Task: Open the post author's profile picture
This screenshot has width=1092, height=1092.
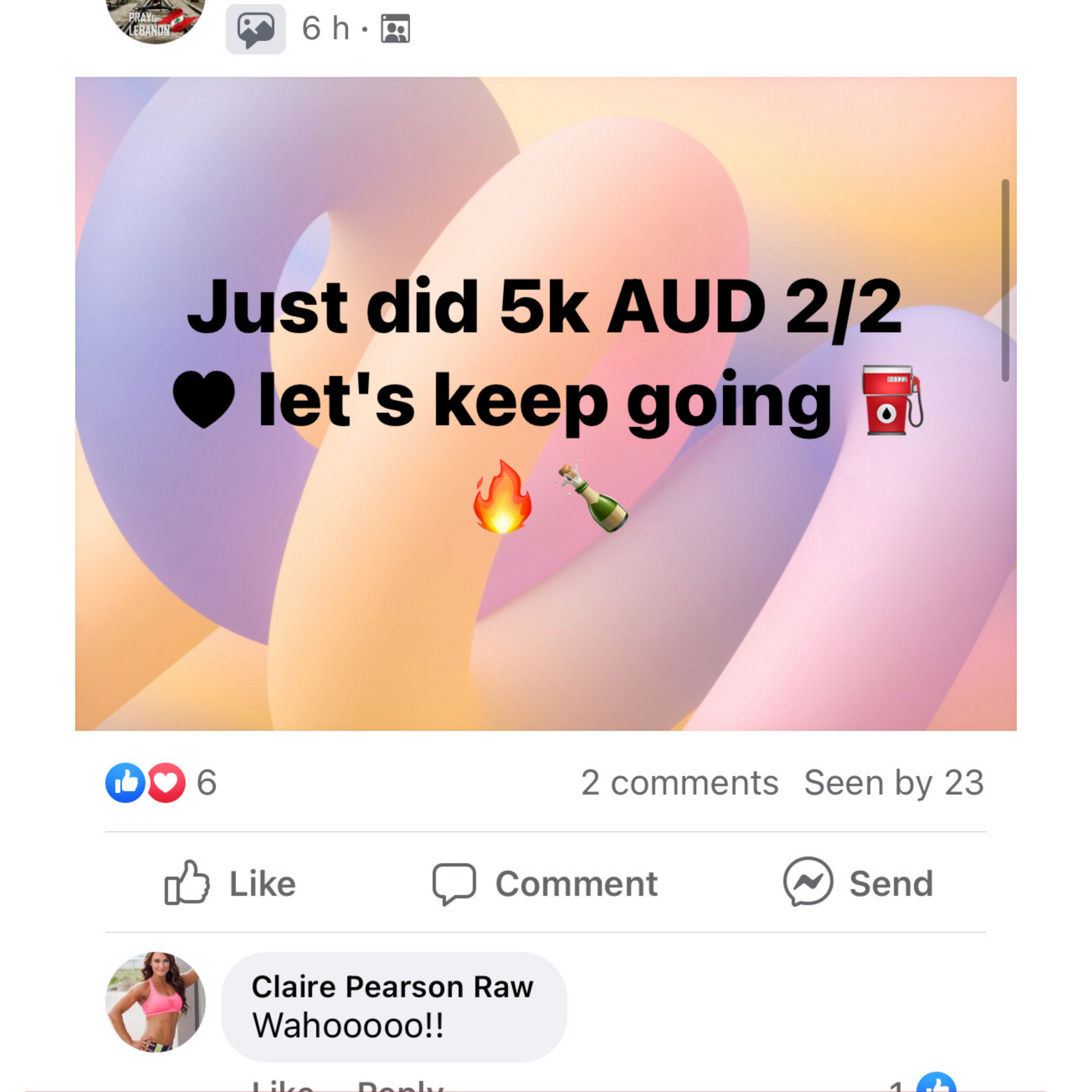Action: click(155, 20)
